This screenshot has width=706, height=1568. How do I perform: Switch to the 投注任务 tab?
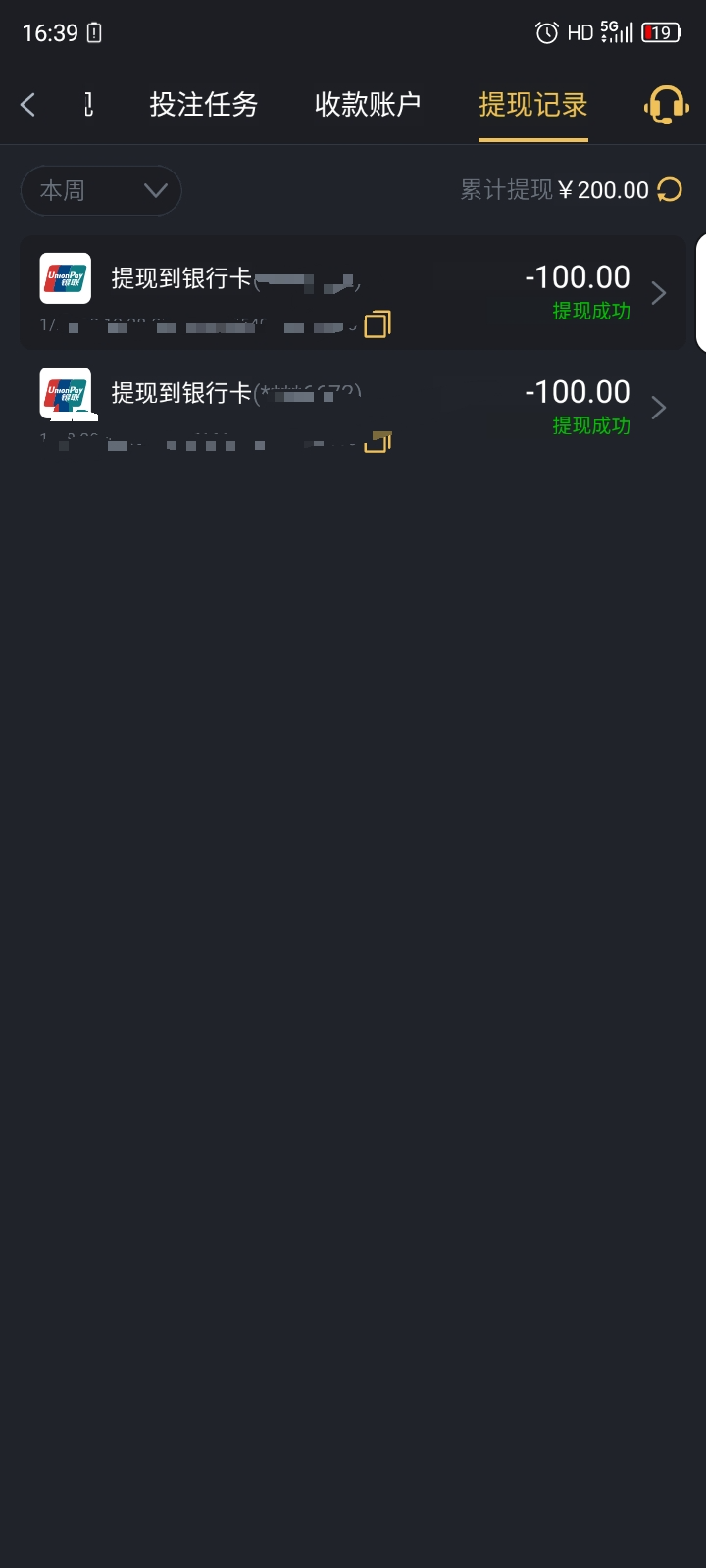click(203, 105)
